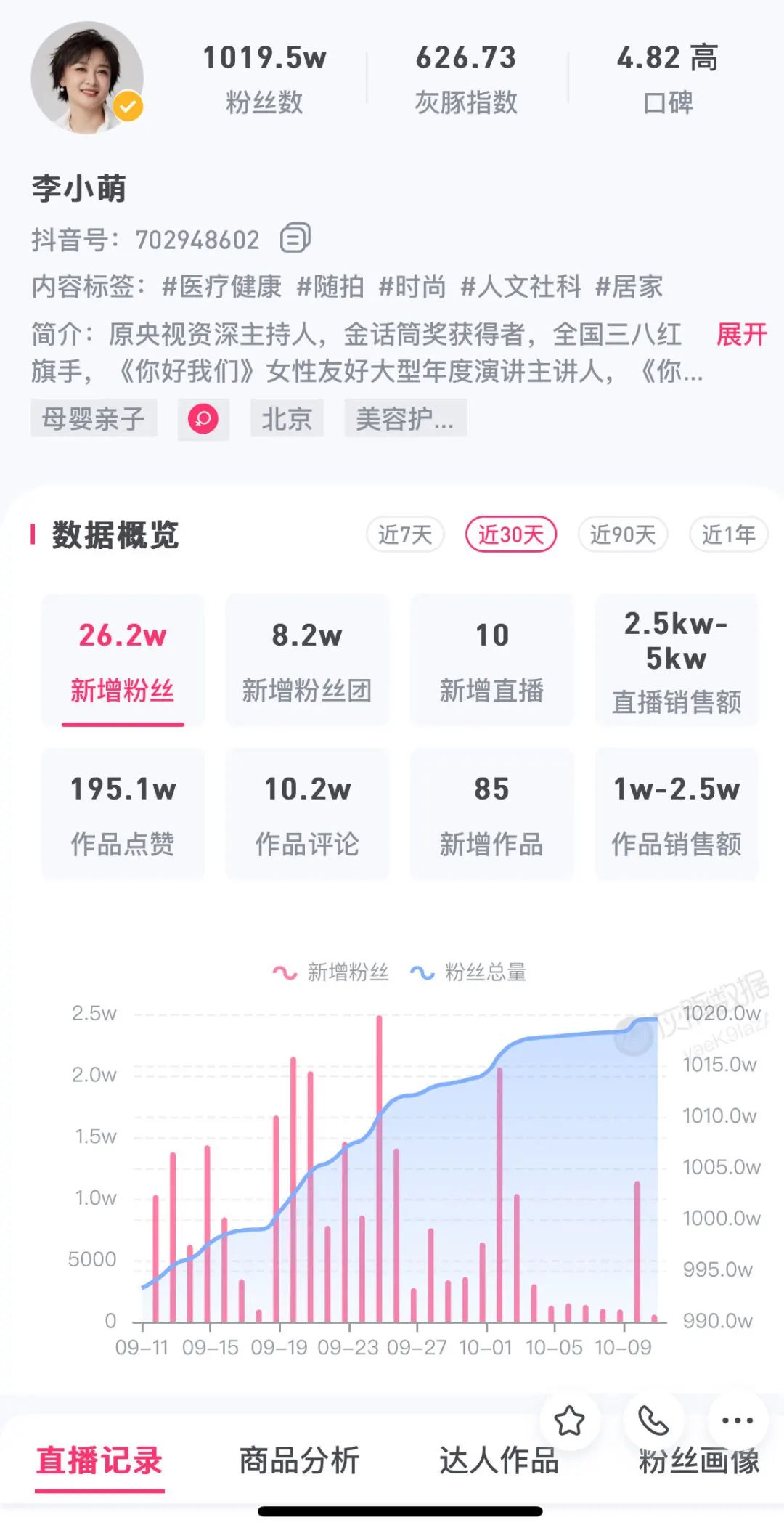Select the 作品点赞 metric card

(123, 814)
